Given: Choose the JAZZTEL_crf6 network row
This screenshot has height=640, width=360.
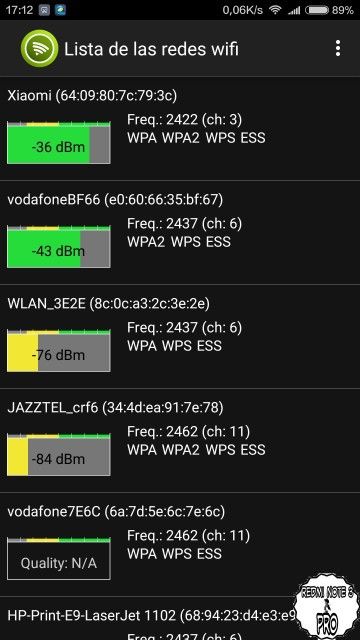Looking at the screenshot, I should click(x=180, y=440).
